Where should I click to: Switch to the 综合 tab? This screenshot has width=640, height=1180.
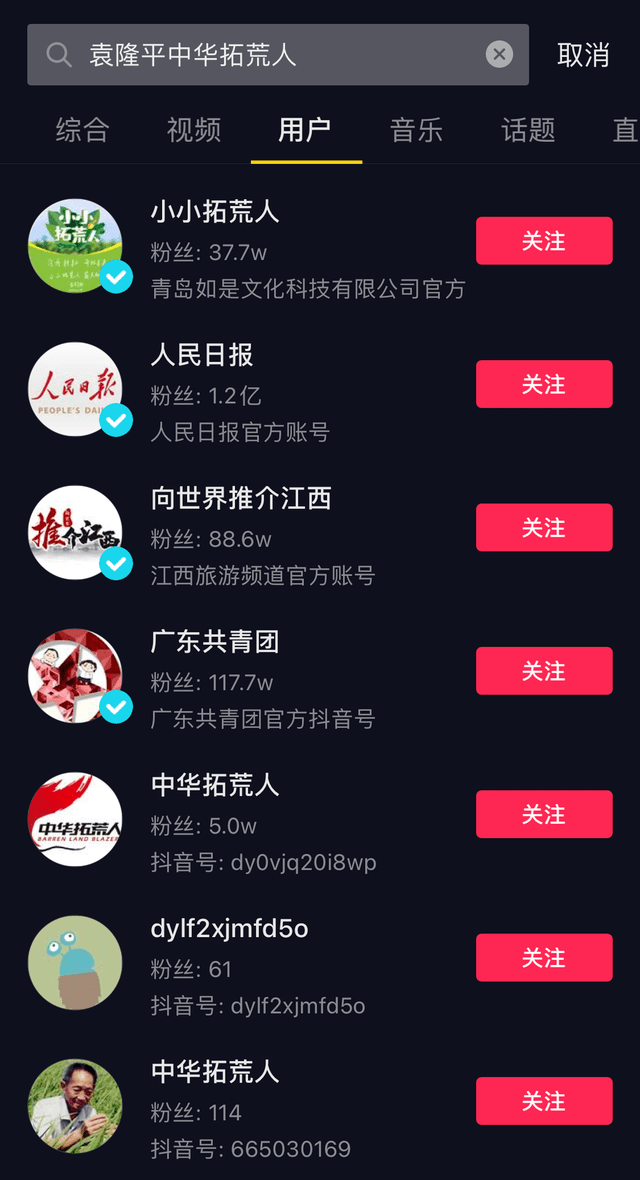tap(82, 130)
